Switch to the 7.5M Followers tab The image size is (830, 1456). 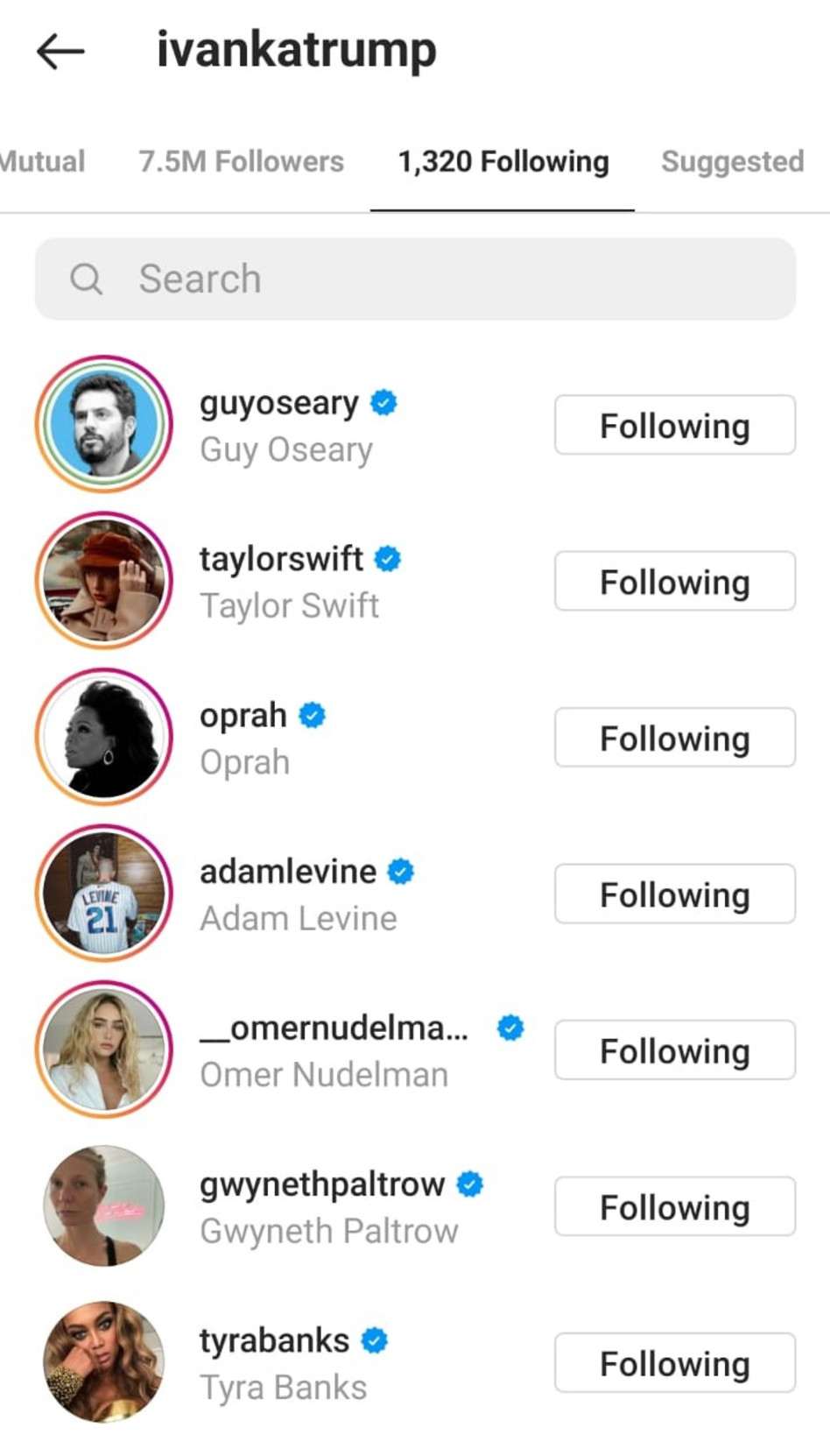pyautogui.click(x=241, y=162)
